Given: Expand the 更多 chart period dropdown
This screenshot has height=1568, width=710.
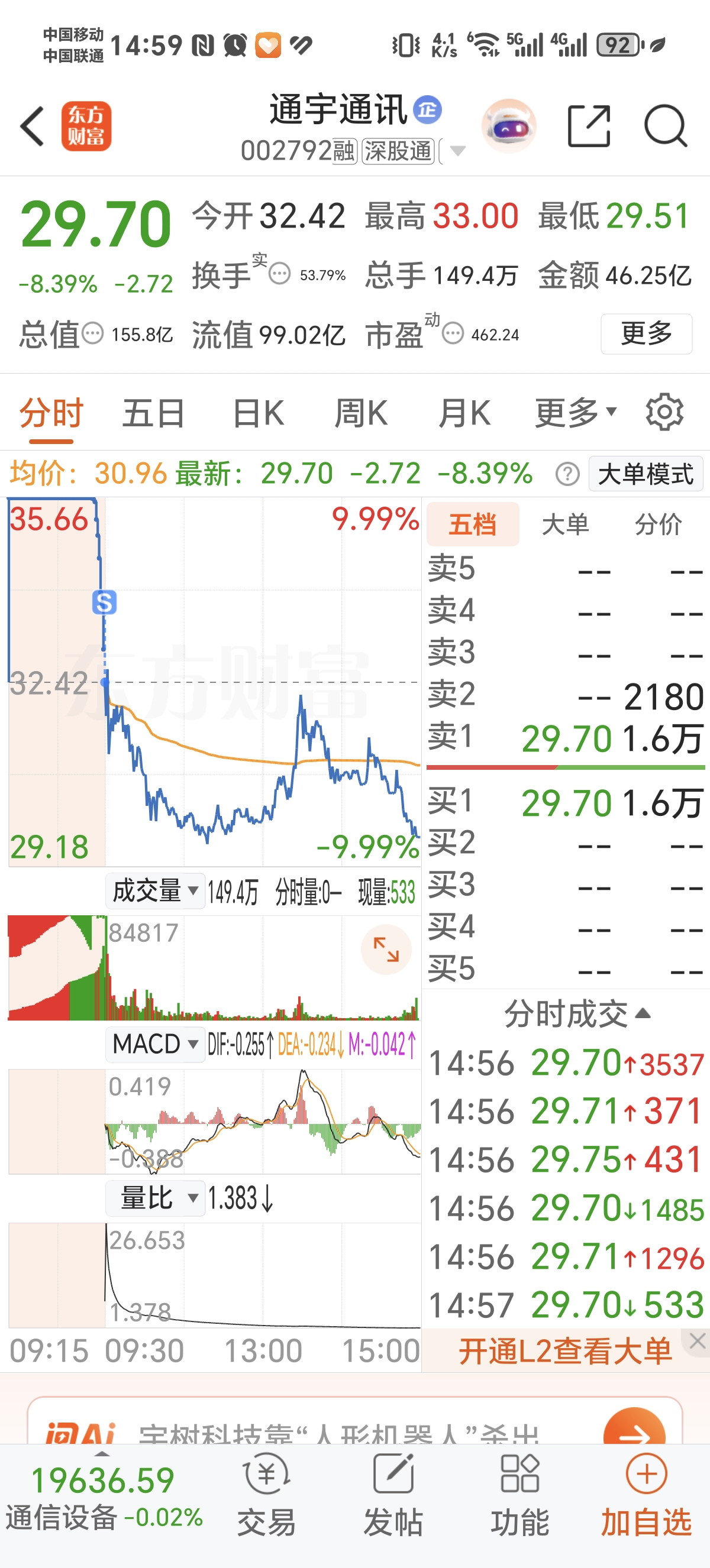Looking at the screenshot, I should click(575, 413).
